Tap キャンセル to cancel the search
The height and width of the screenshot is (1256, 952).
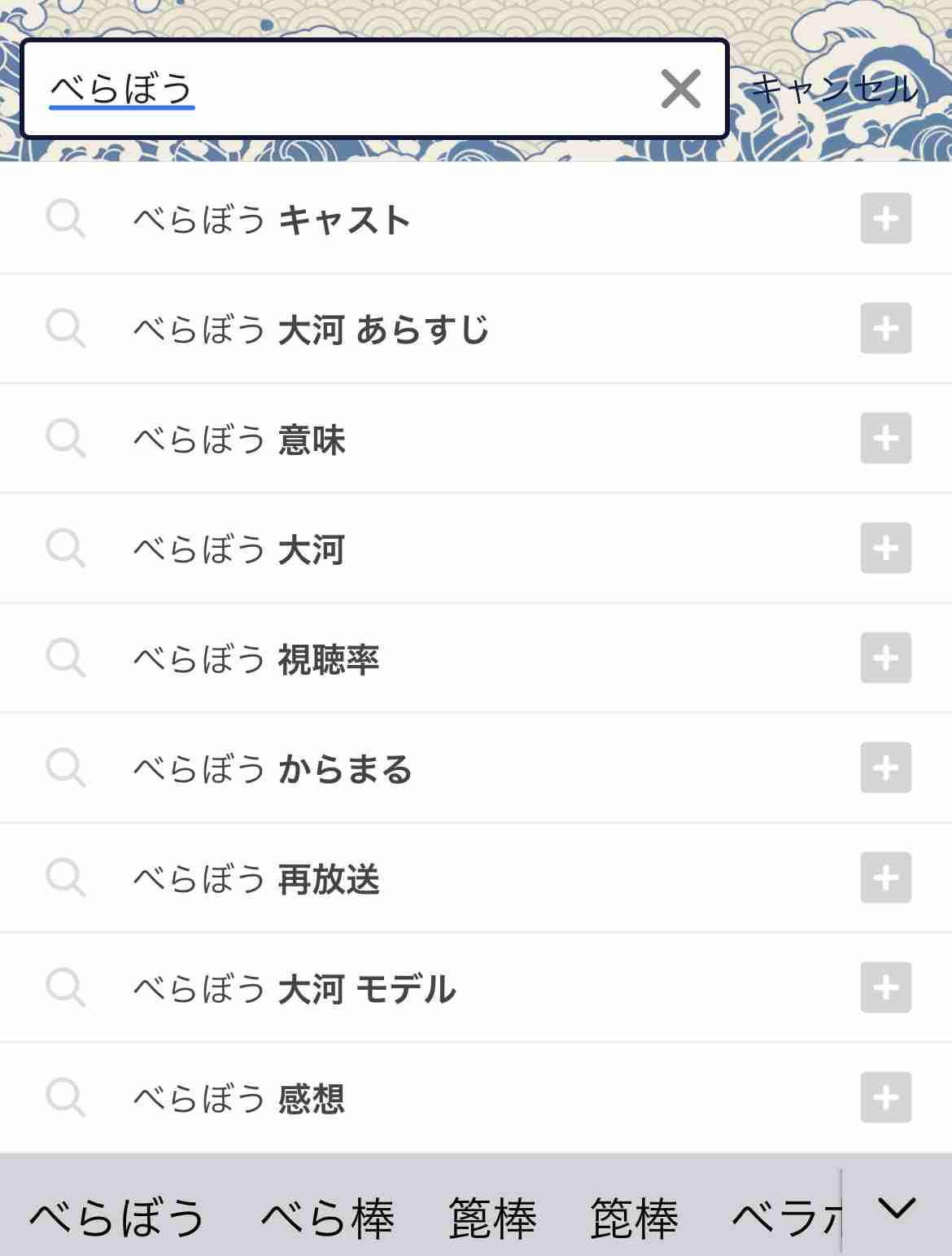click(835, 89)
